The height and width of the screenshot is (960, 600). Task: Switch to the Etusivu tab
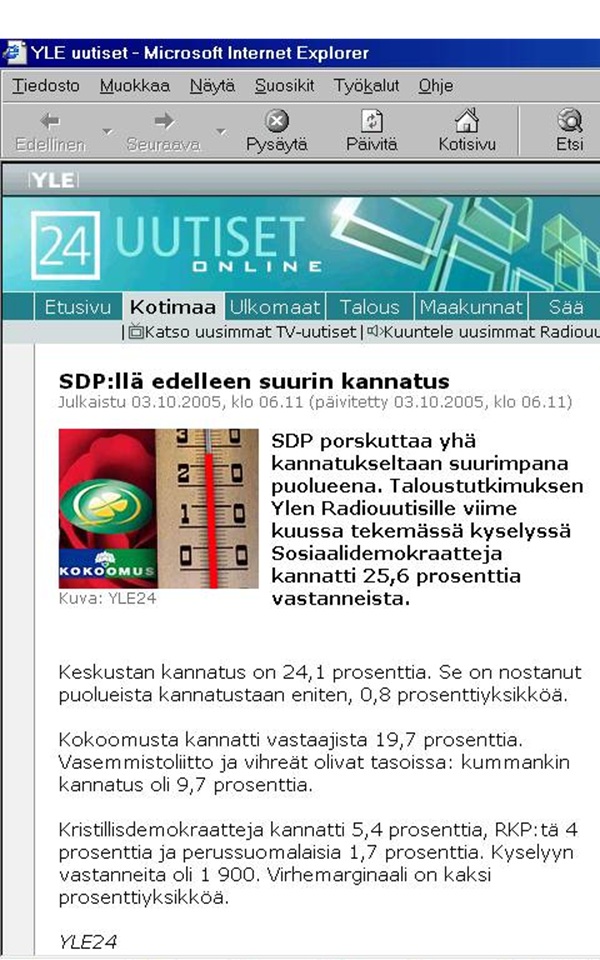click(78, 307)
